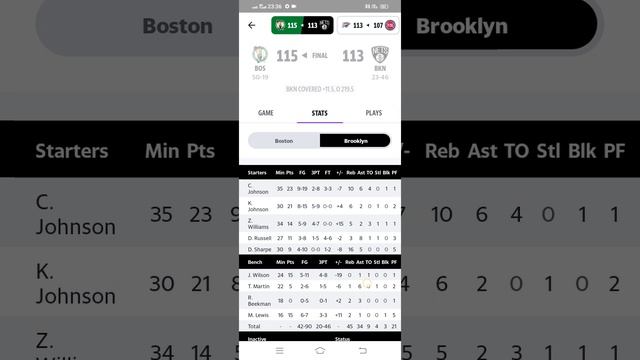This screenshot has height=360, width=640.
Task: Open M. Lewis bench row
Action: click(x=320, y=315)
